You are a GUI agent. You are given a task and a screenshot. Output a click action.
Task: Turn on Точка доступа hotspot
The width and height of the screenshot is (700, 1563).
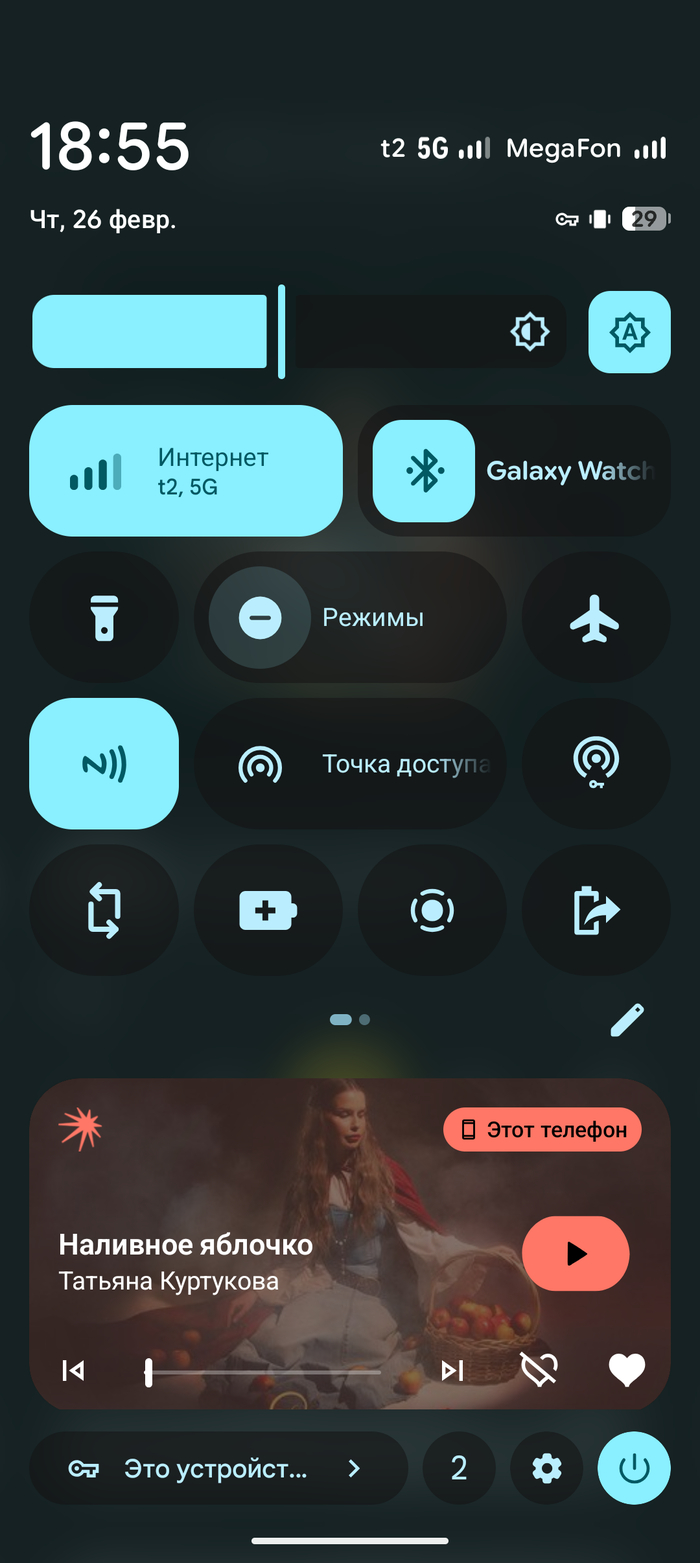[350, 764]
